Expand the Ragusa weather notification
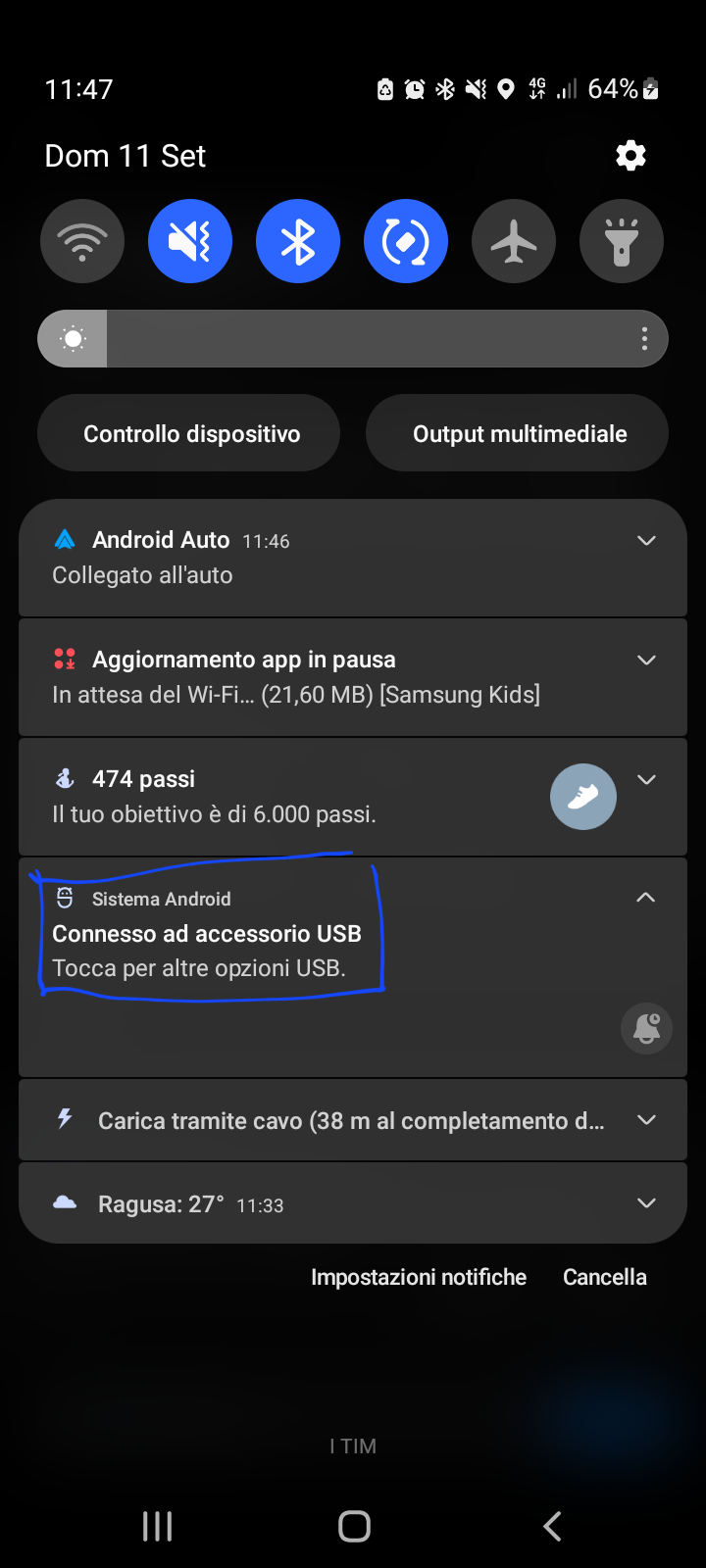The width and height of the screenshot is (706, 1568). 646,1202
